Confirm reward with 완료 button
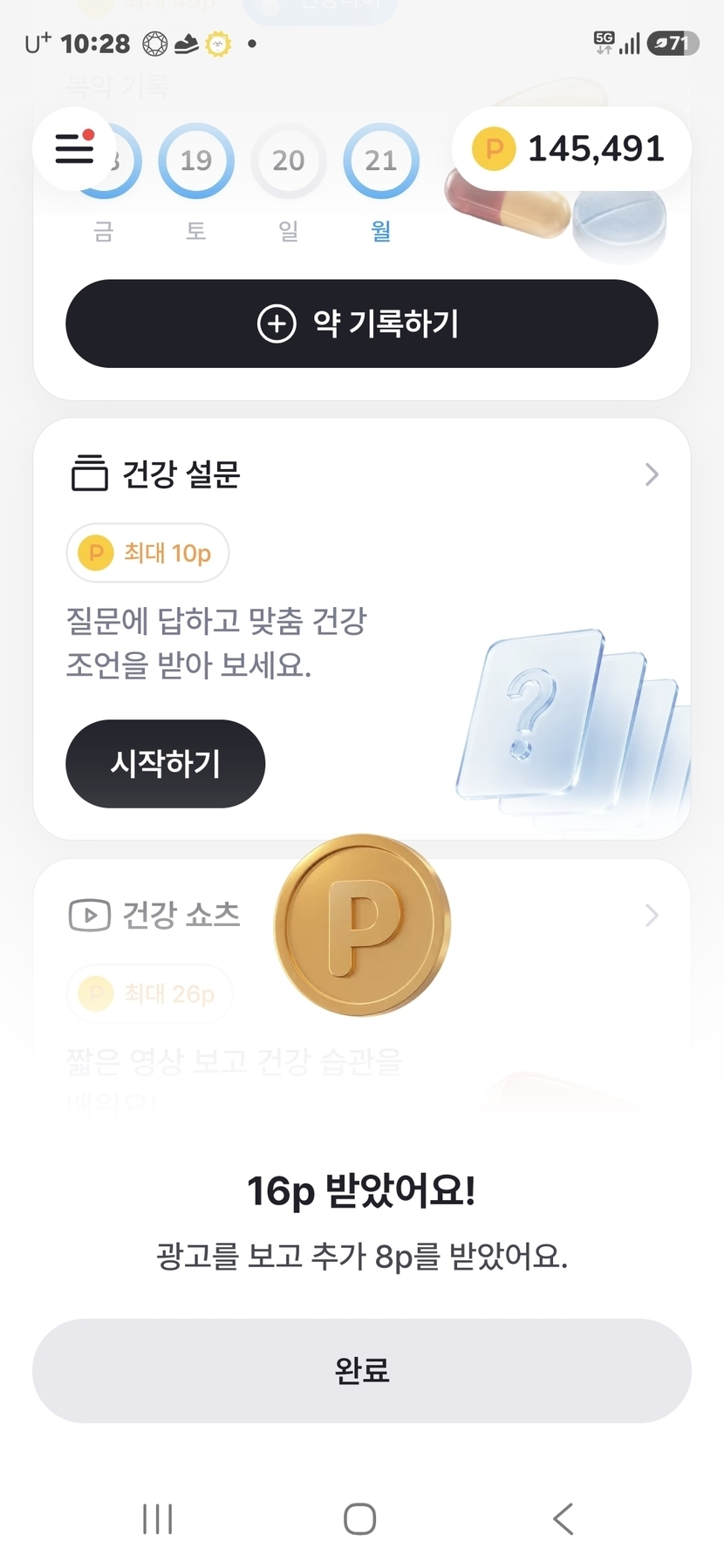The image size is (724, 1568). coord(362,1371)
